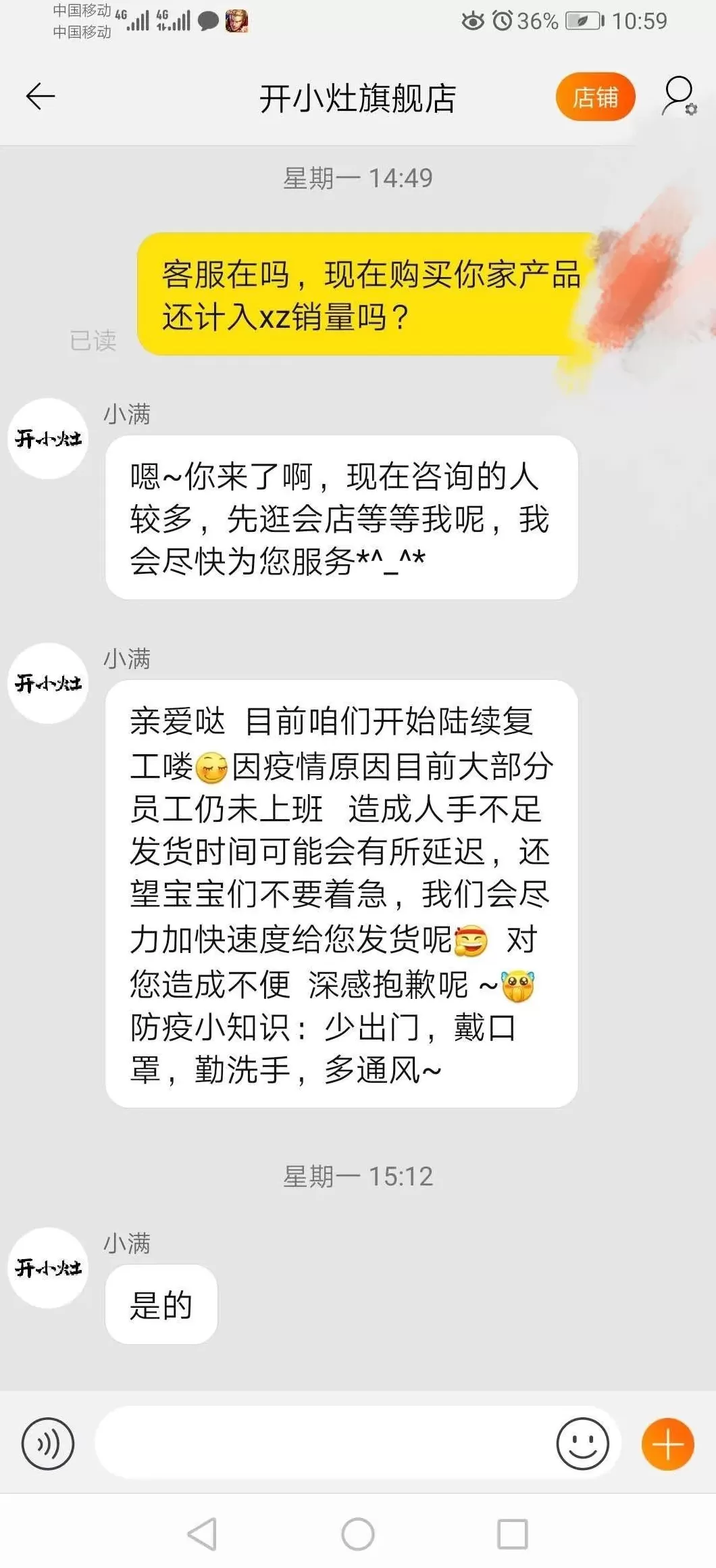Switch to voice message input
The width and height of the screenshot is (716, 1568).
coord(48,1443)
